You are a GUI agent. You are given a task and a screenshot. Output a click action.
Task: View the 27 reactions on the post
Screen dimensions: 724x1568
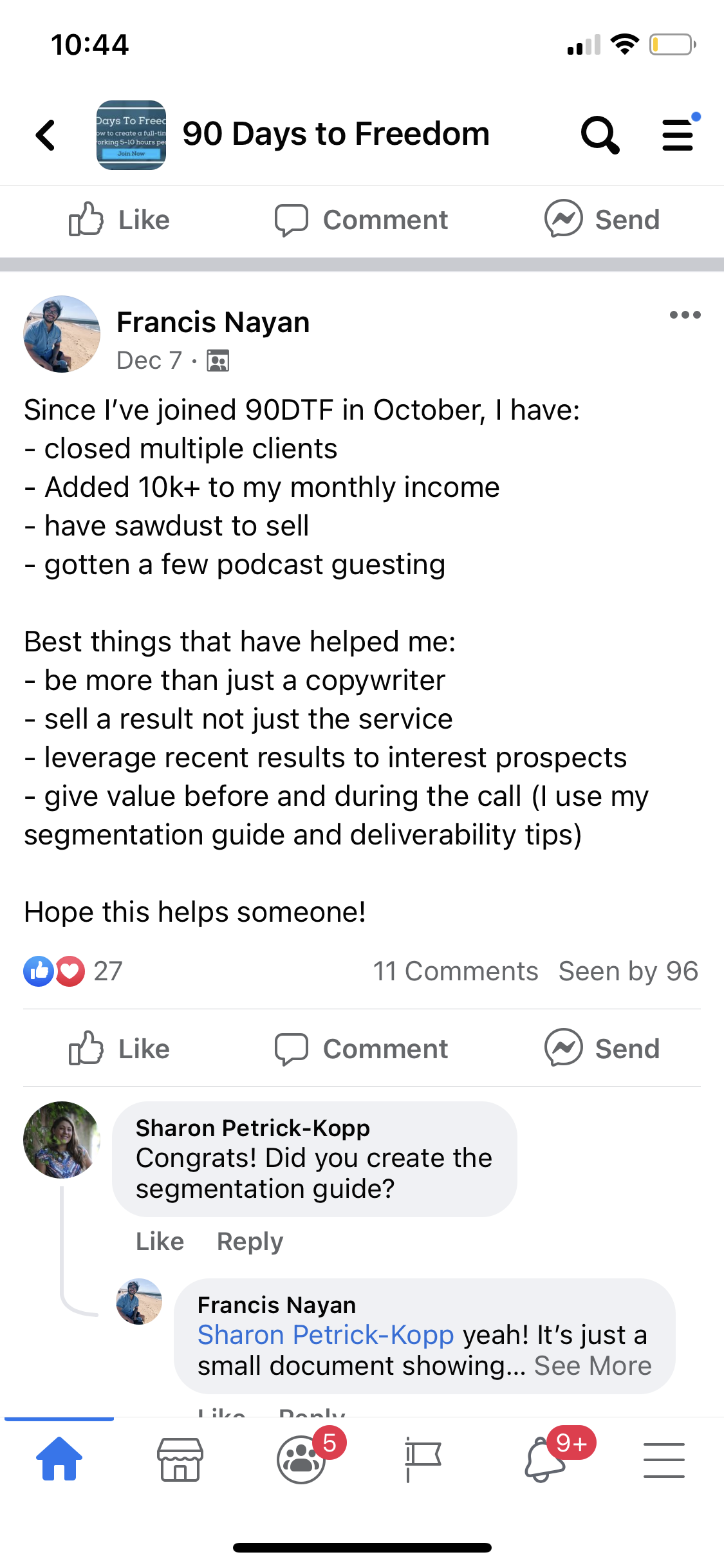click(73, 971)
